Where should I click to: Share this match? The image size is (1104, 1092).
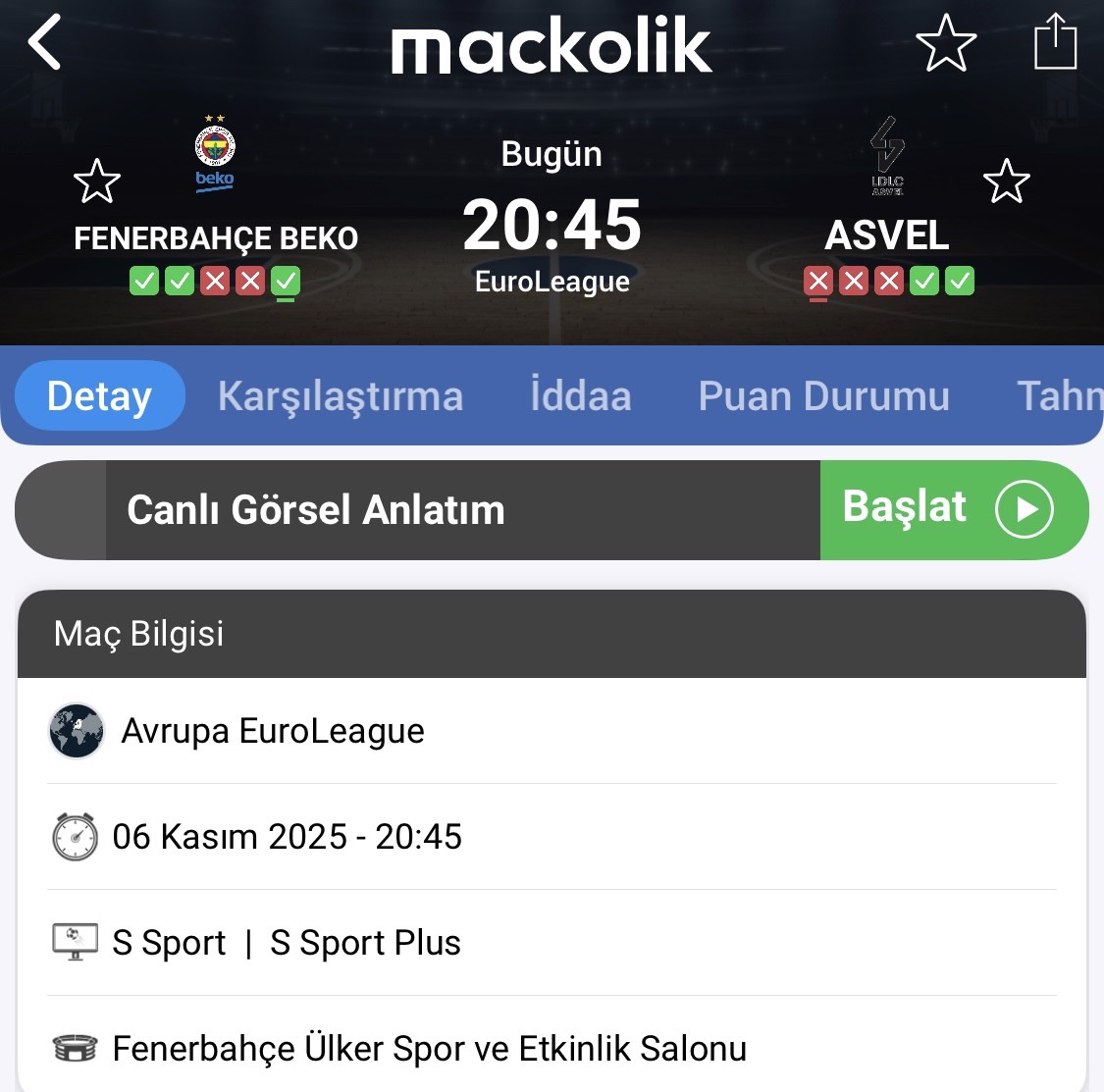coord(1055,42)
